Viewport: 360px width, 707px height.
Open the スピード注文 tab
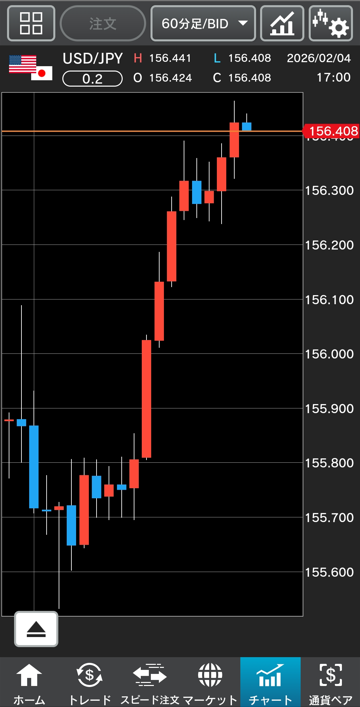(150, 682)
